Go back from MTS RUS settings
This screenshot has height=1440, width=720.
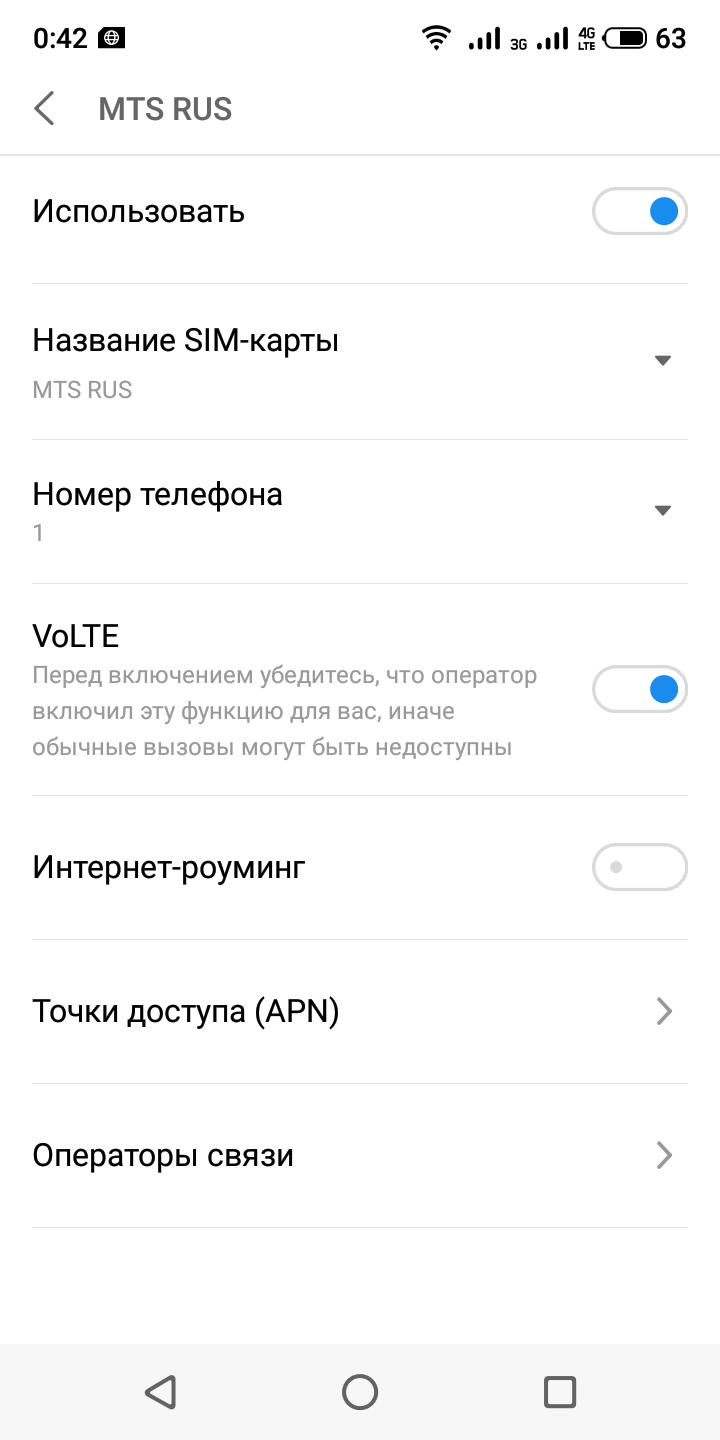pos(44,108)
